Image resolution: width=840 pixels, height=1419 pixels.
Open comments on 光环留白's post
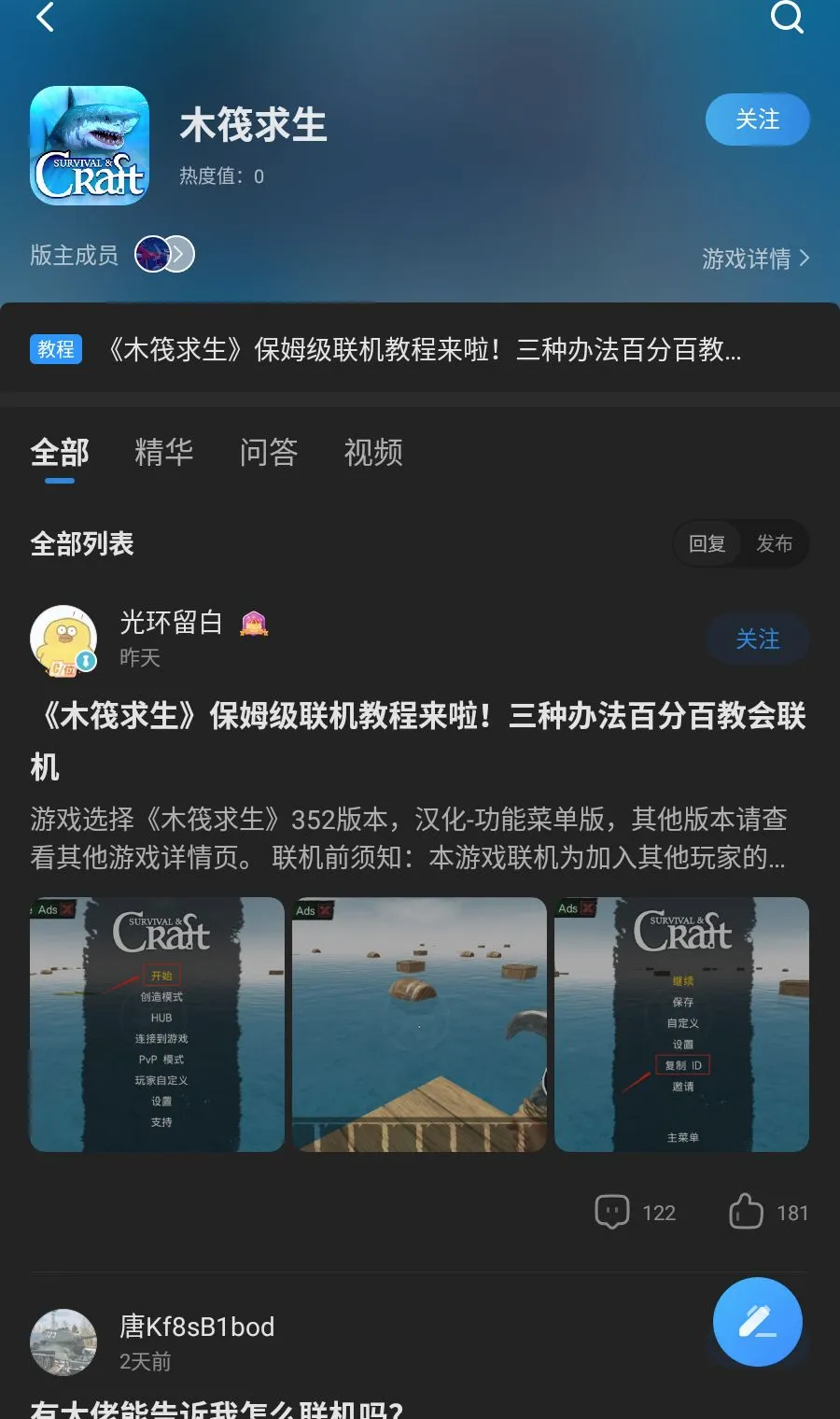coord(635,1212)
